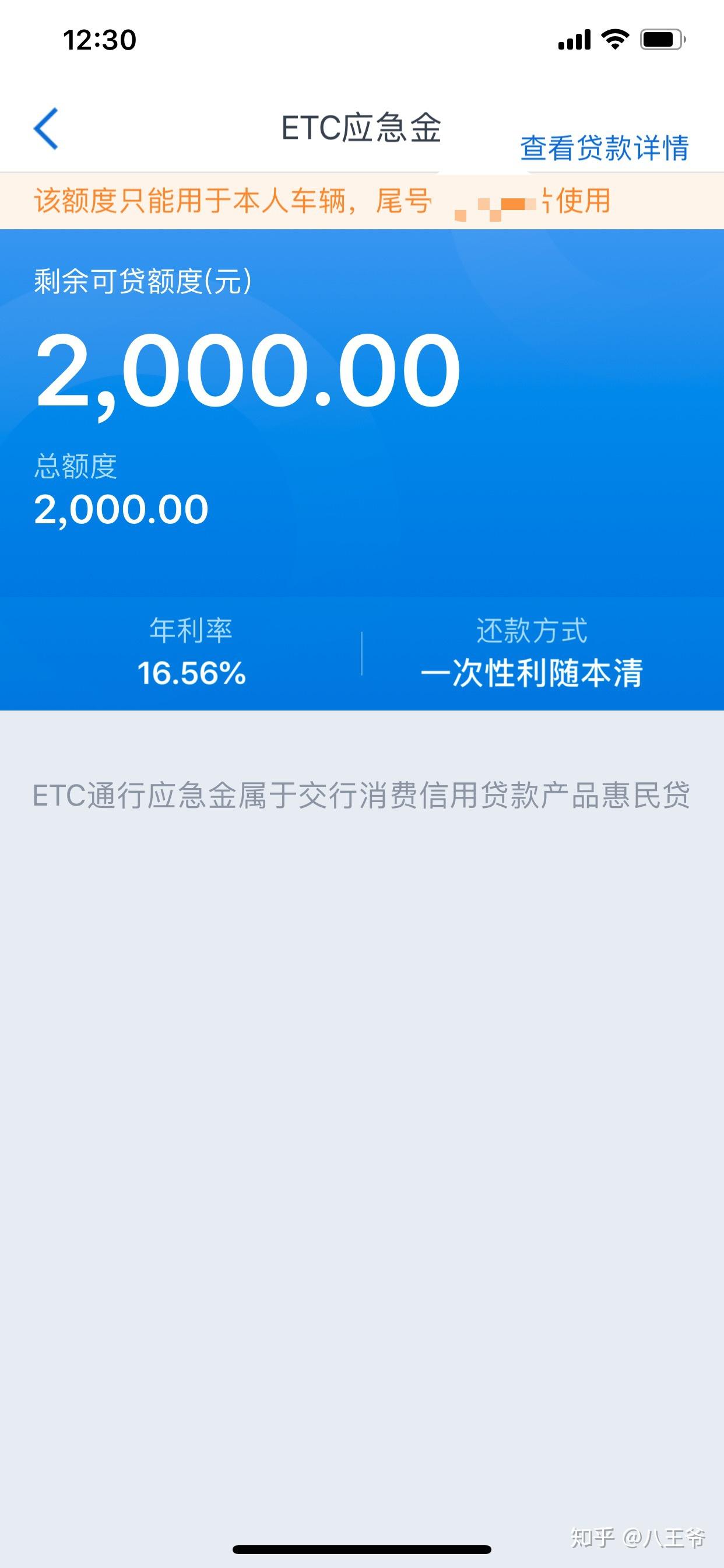Open 查看贷款详情 loan details link

(x=604, y=148)
